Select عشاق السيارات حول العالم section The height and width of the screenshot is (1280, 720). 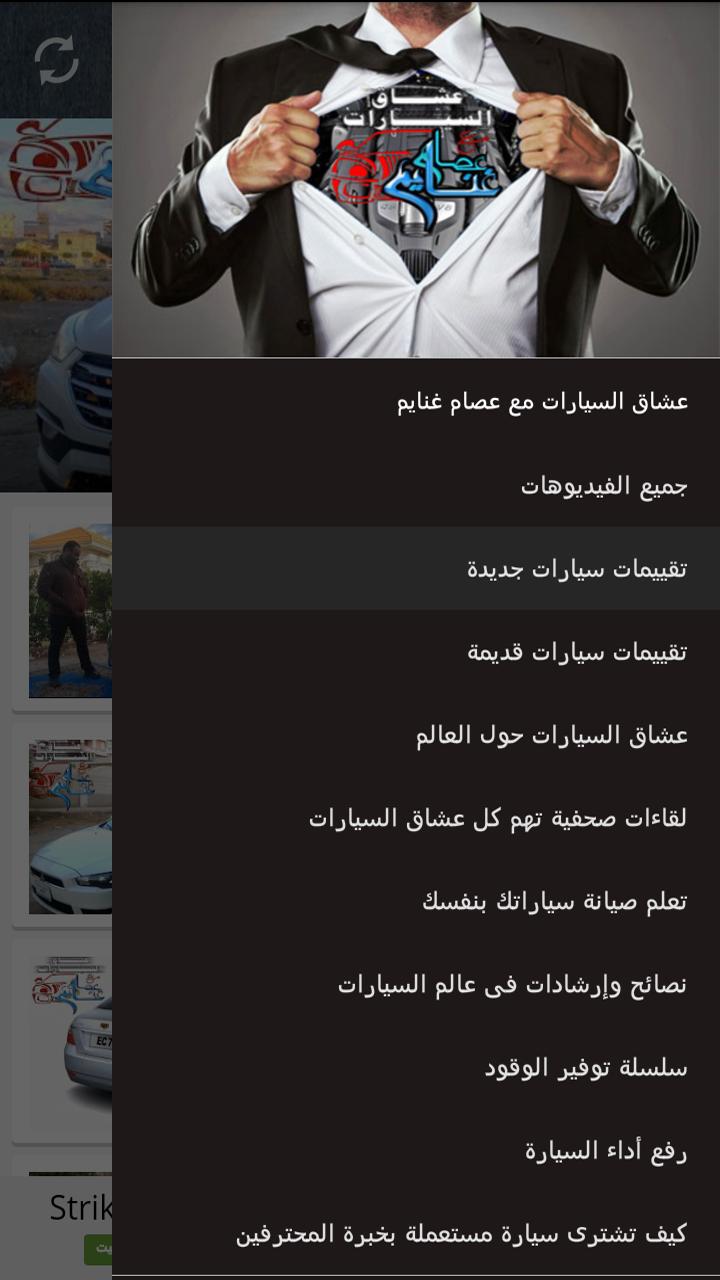[415, 735]
